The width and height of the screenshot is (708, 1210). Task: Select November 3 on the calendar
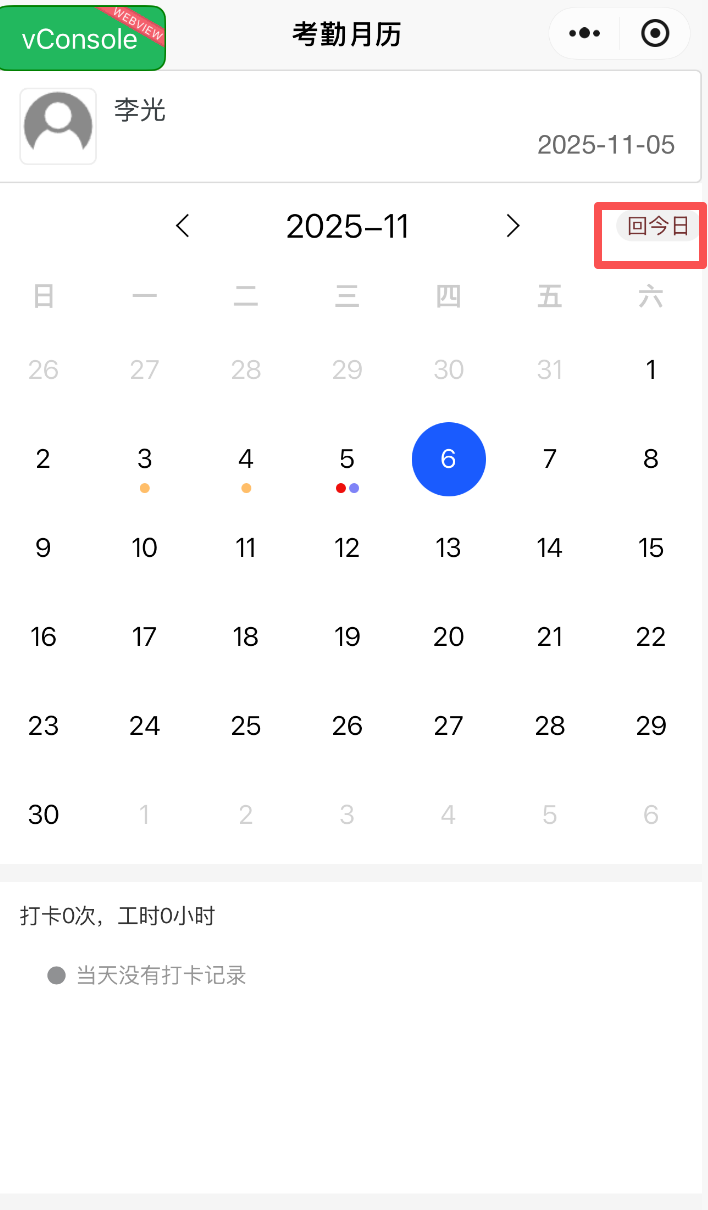coord(145,459)
